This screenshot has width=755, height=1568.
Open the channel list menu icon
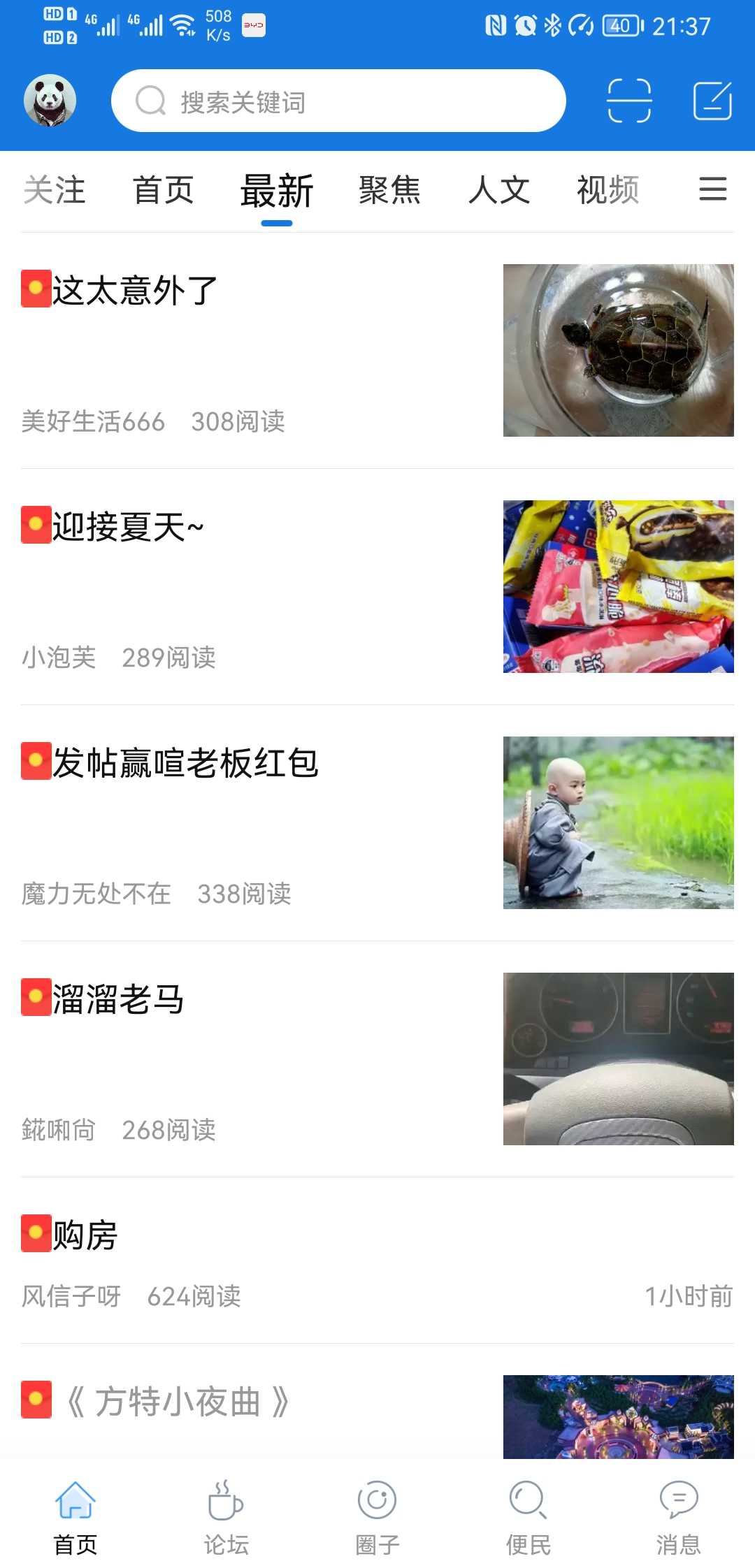coord(713,189)
